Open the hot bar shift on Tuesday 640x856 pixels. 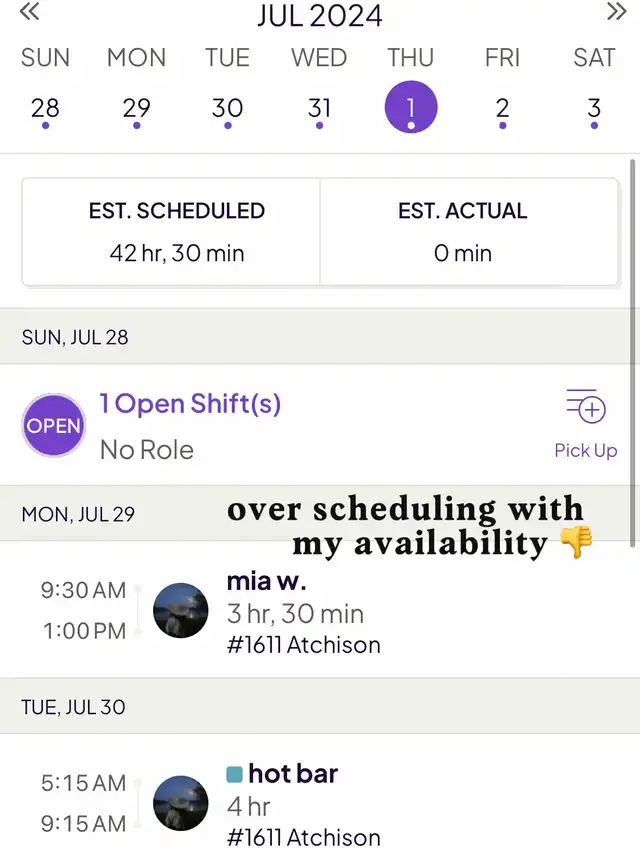(300, 803)
